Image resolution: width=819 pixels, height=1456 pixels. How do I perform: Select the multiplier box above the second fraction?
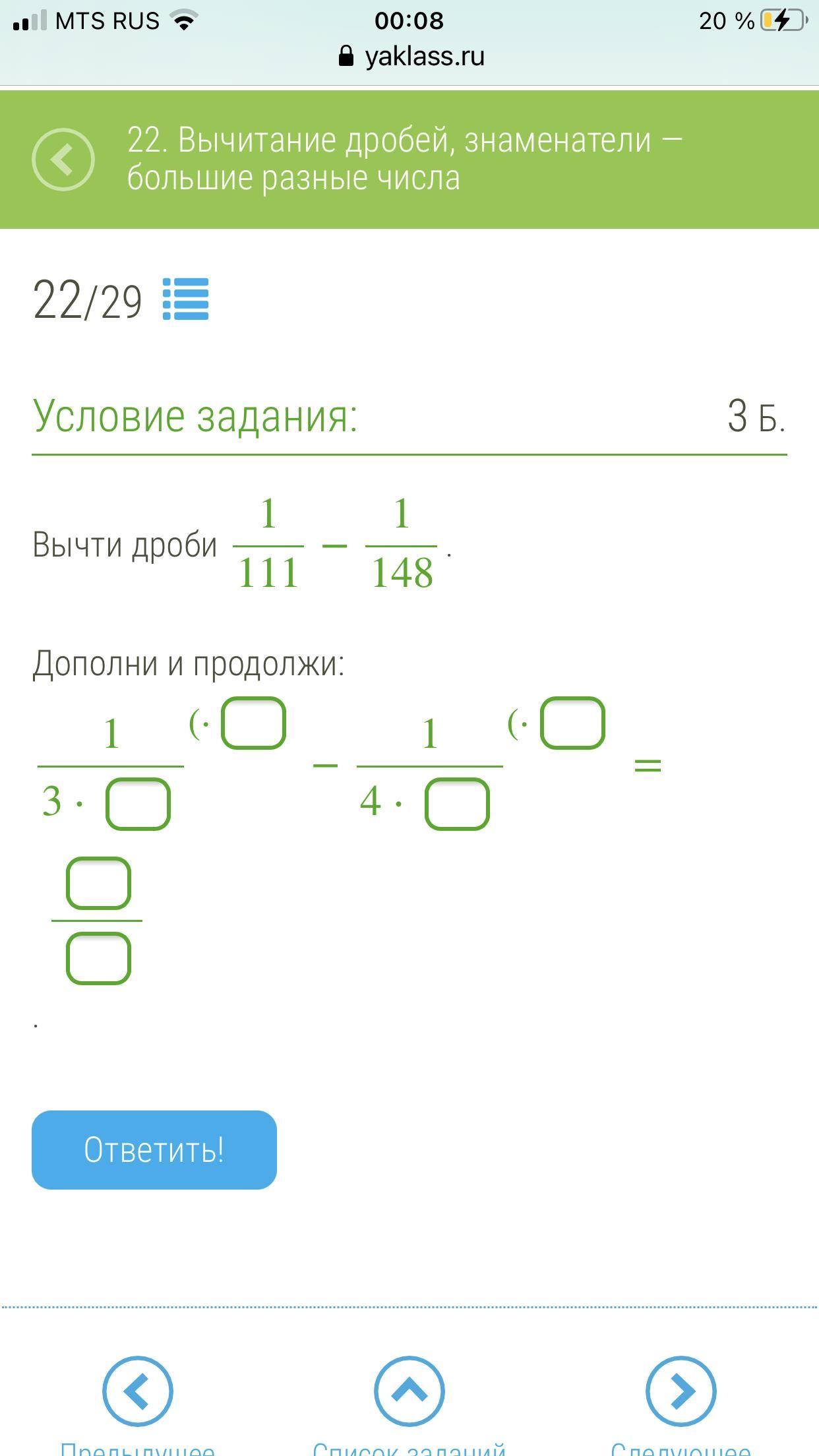point(572,723)
